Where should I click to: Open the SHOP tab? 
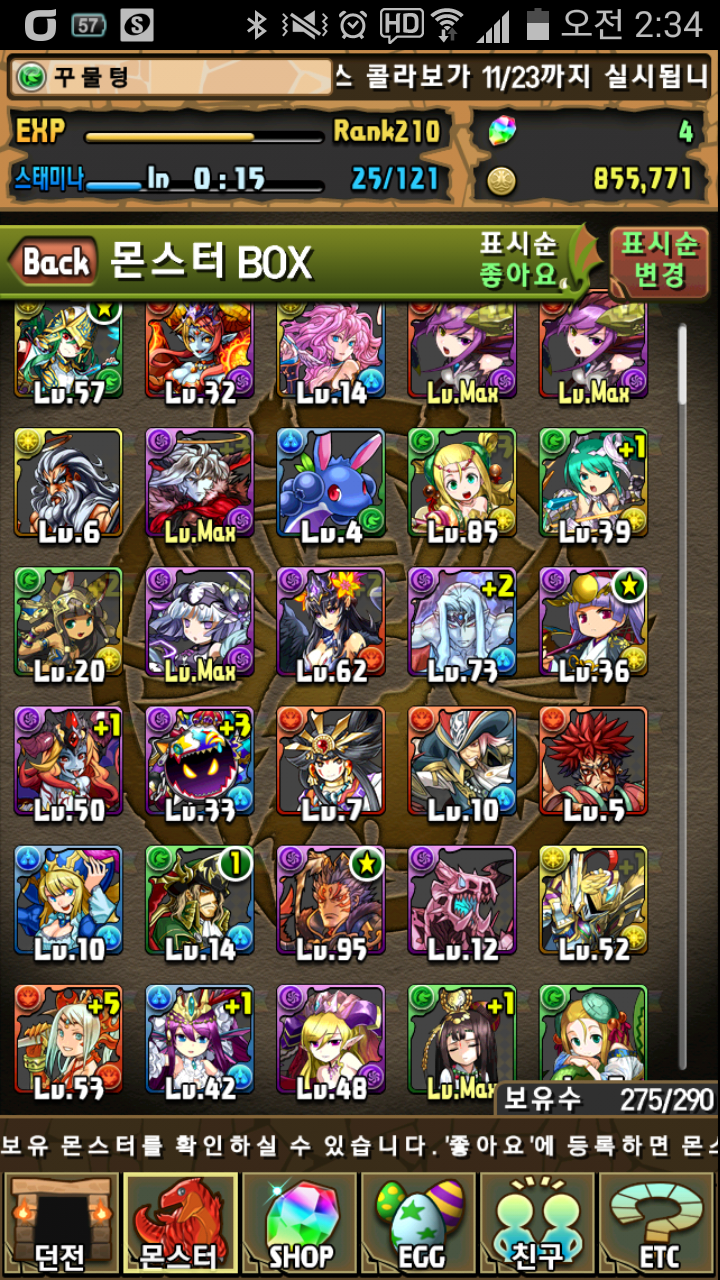tap(300, 1224)
